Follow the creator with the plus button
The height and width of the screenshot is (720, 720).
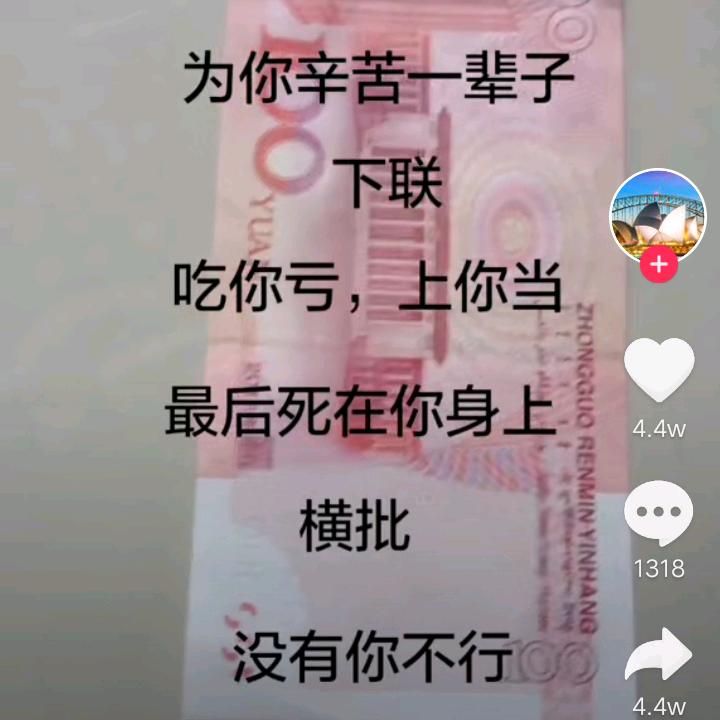click(x=658, y=265)
